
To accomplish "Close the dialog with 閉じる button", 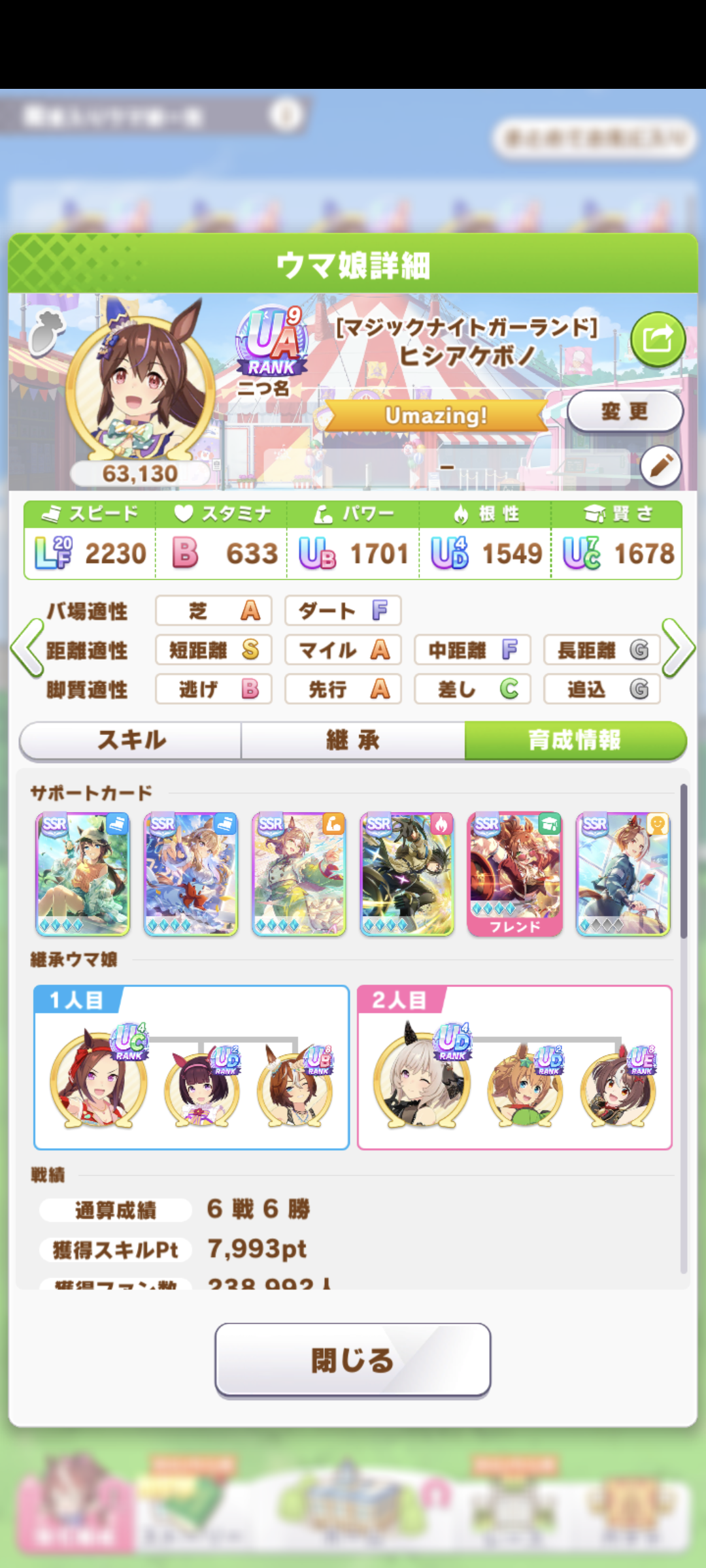I will (353, 1360).
